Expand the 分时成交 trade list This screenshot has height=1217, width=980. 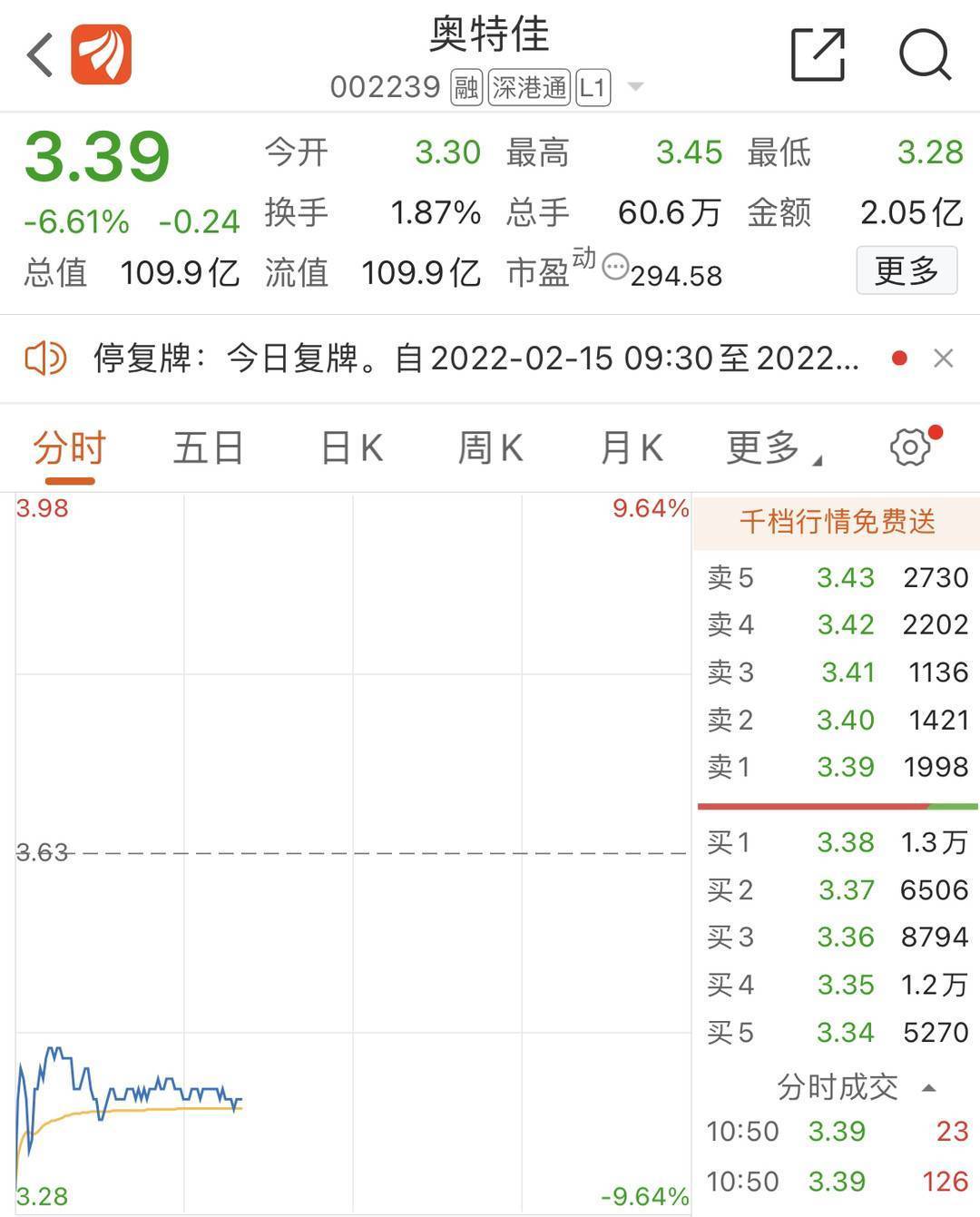tap(928, 1087)
